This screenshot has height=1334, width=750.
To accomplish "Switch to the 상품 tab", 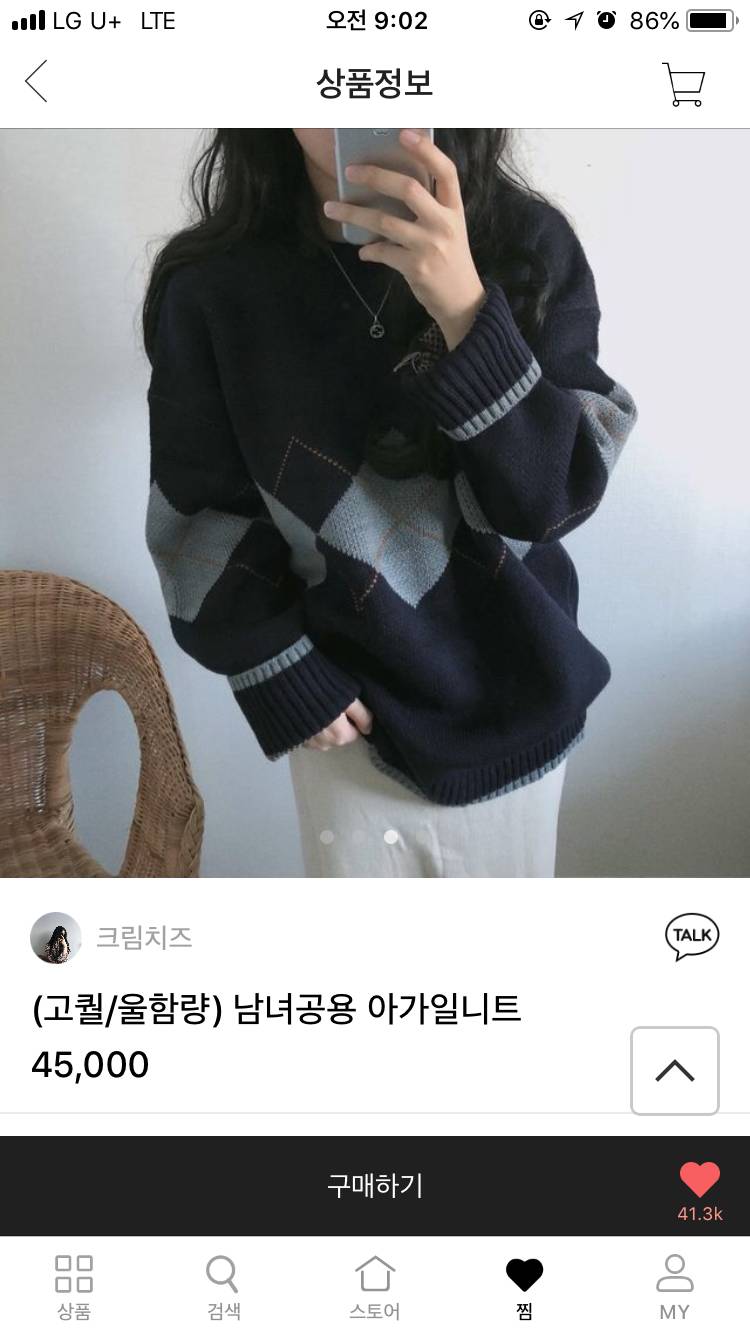I will (x=74, y=1286).
